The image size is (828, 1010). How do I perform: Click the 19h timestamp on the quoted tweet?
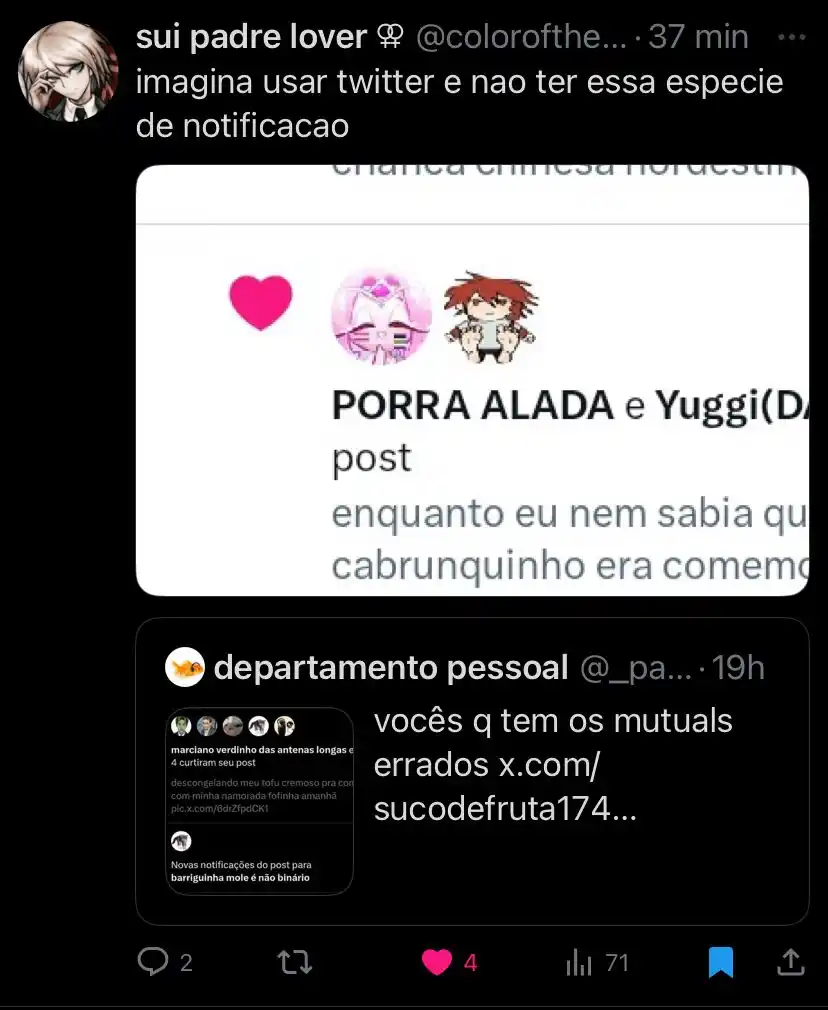[x=738, y=667]
